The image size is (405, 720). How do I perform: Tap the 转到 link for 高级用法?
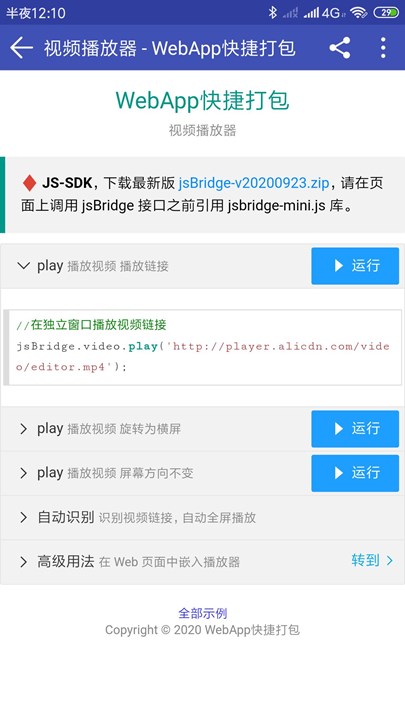click(372, 560)
